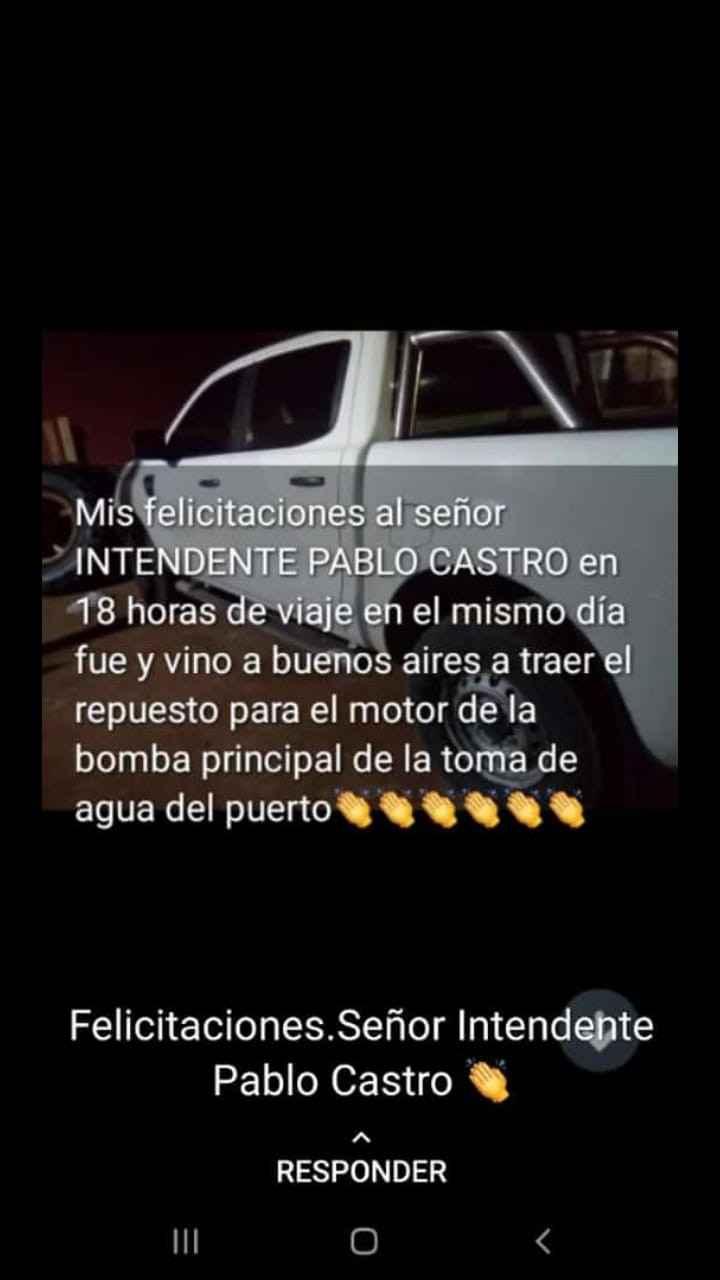The width and height of the screenshot is (720, 1280).
Task: Go to the home screen
Action: 364,1241
